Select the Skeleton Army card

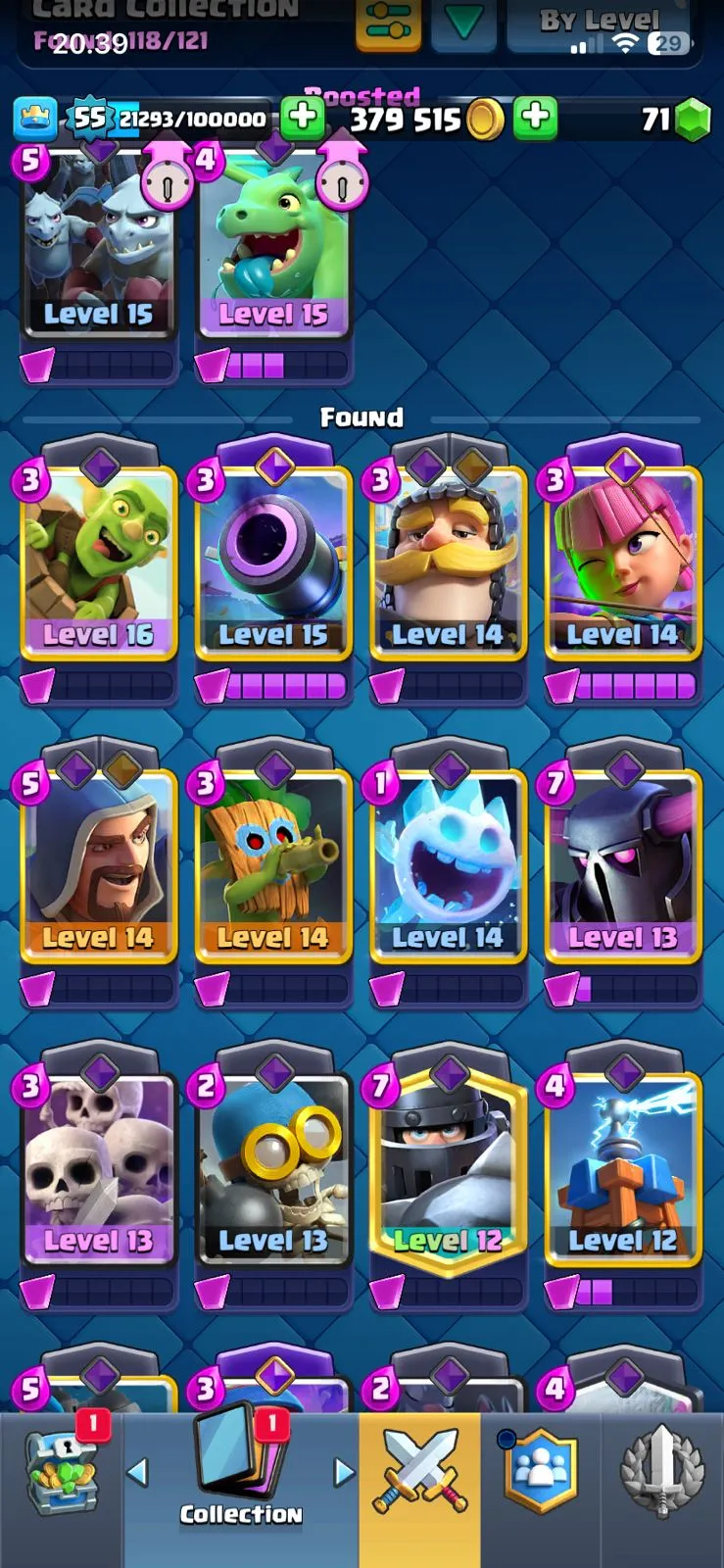pos(98,1171)
